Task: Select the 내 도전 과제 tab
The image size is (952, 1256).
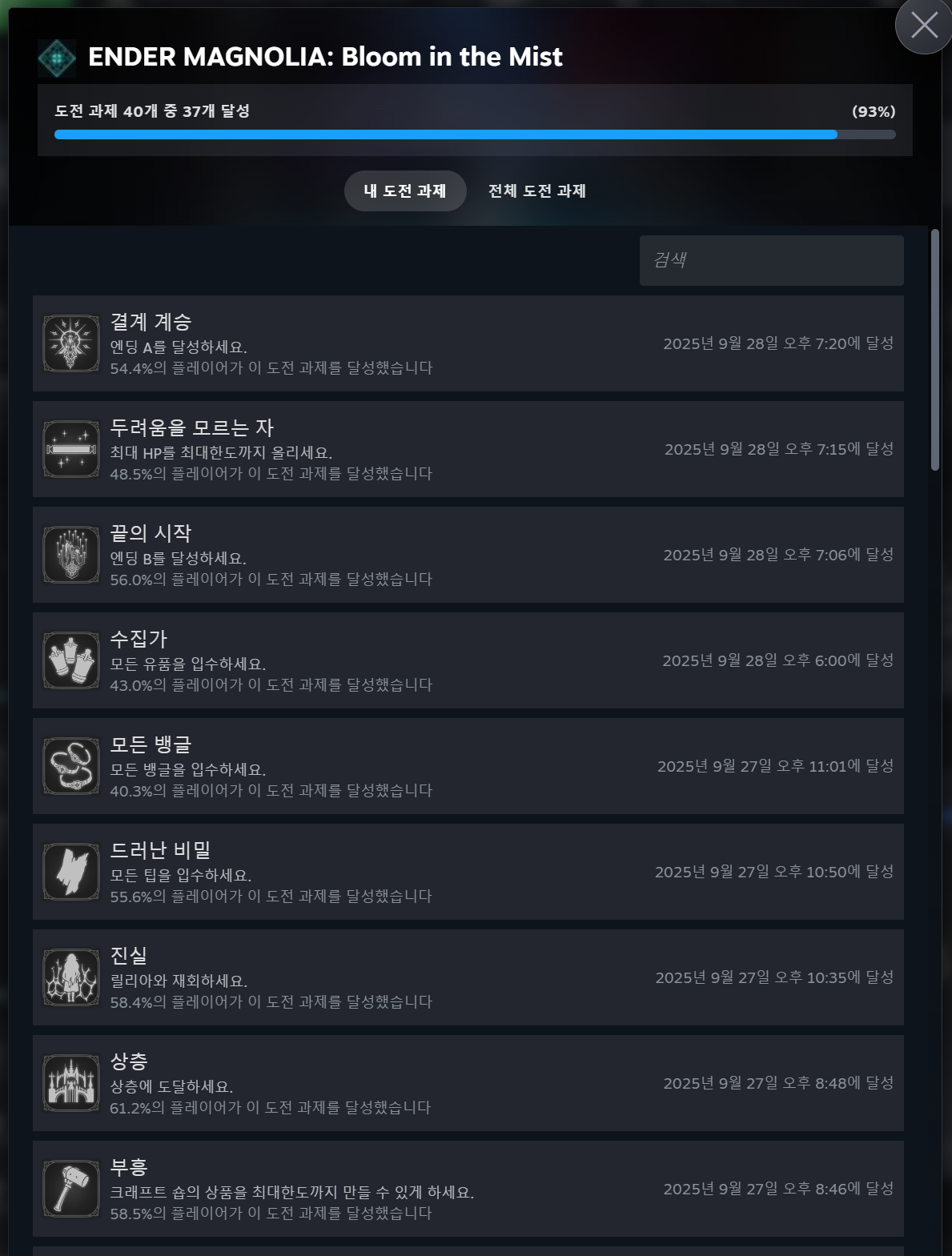Action: [x=405, y=191]
